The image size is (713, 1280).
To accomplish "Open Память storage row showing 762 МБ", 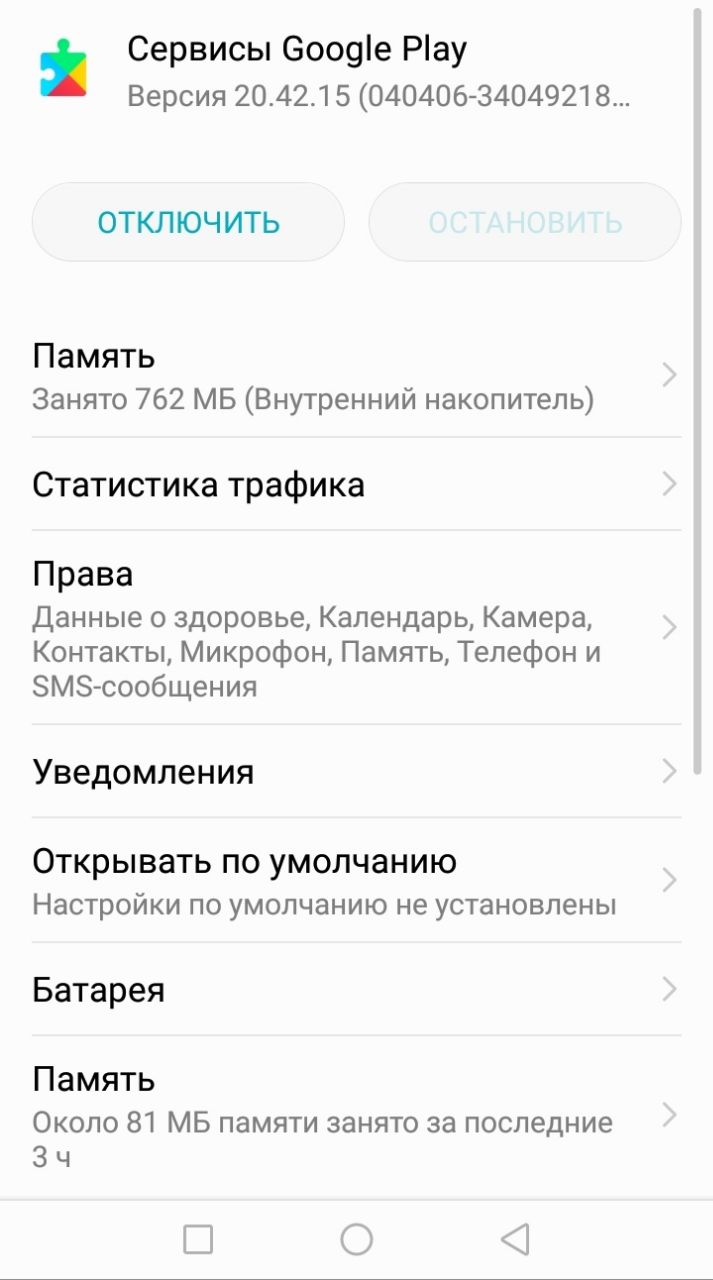I will click(356, 376).
